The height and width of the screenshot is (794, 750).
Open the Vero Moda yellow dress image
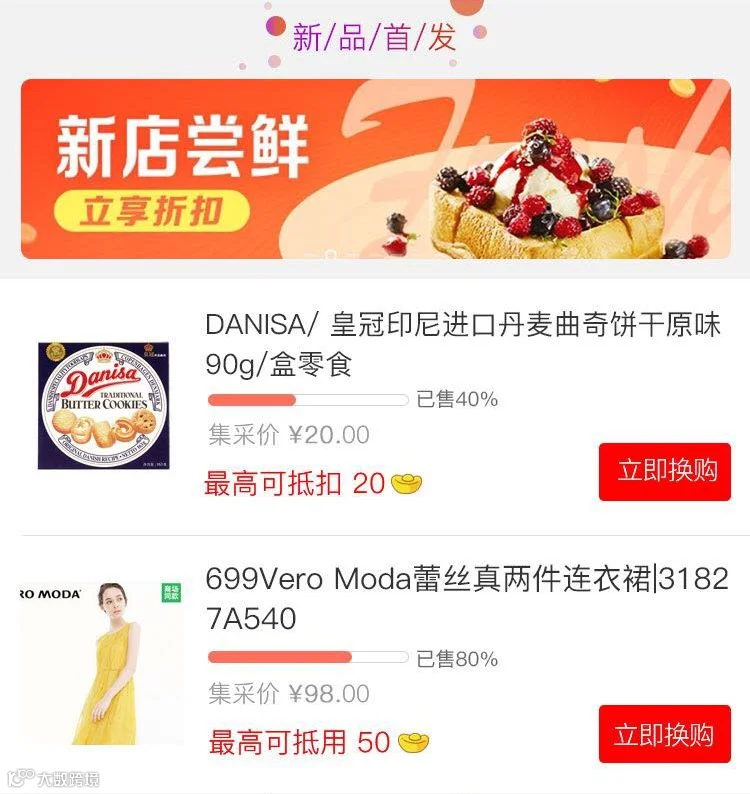(x=101, y=662)
